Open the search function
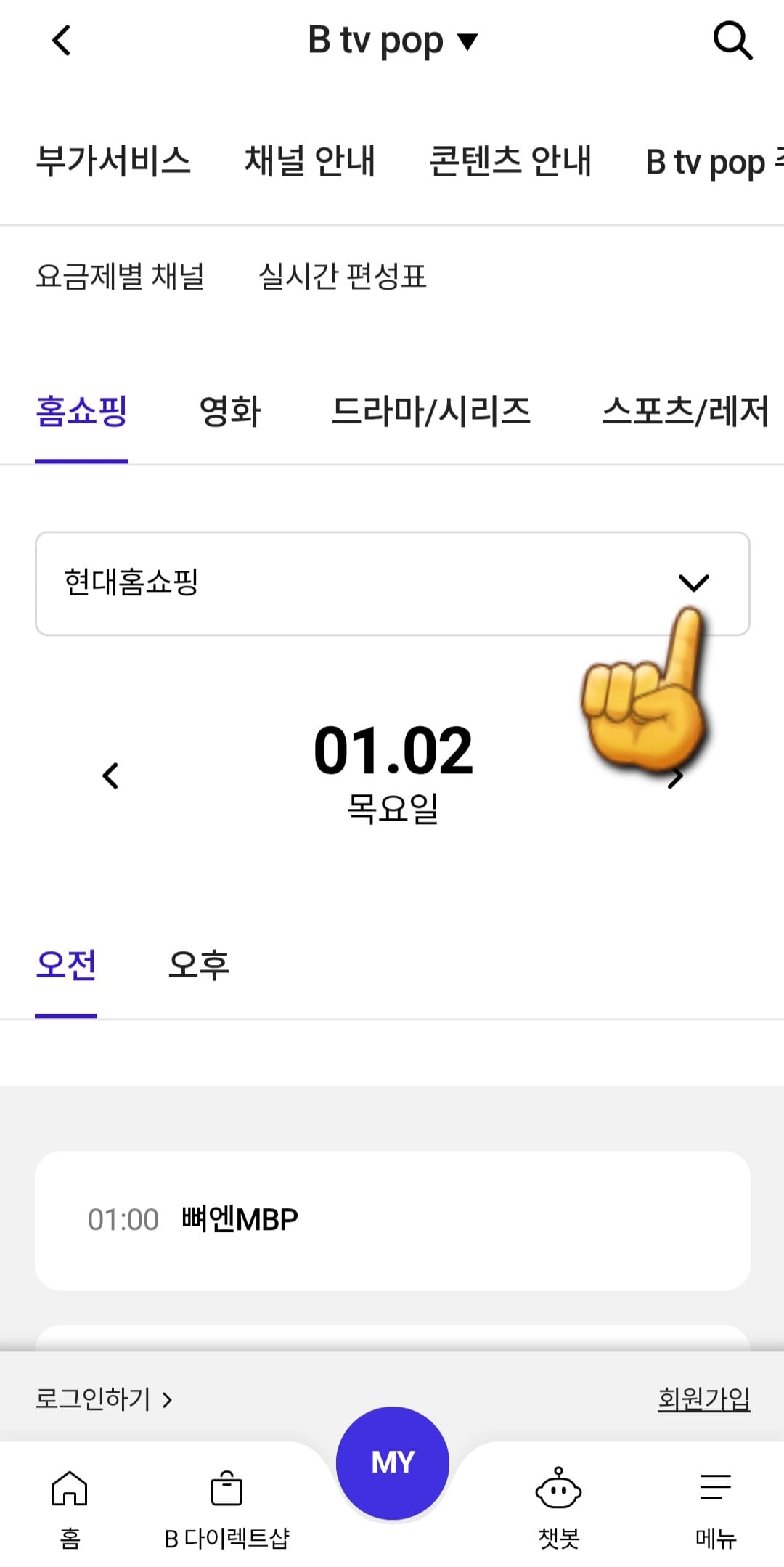This screenshot has height=1567, width=784. click(733, 41)
